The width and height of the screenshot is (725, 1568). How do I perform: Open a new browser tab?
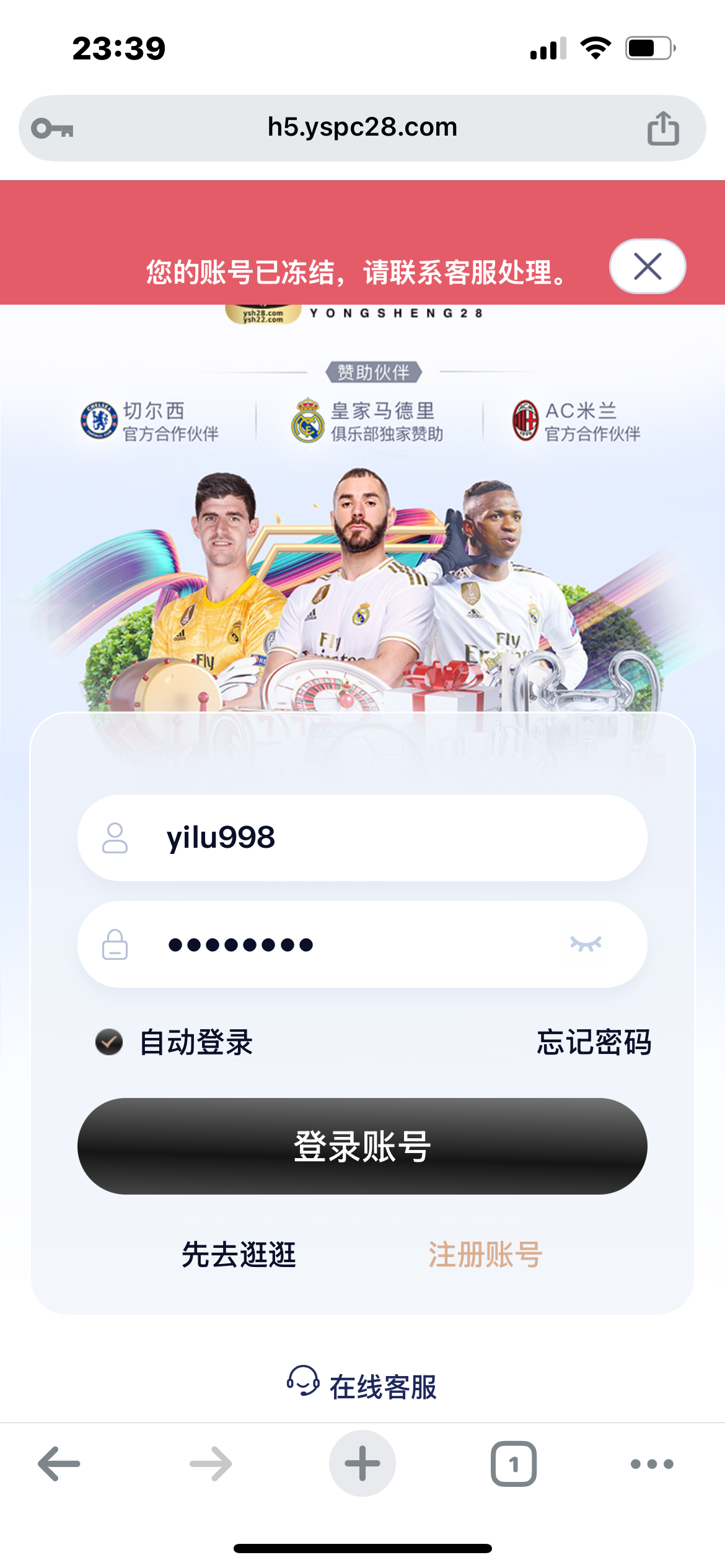362,1464
